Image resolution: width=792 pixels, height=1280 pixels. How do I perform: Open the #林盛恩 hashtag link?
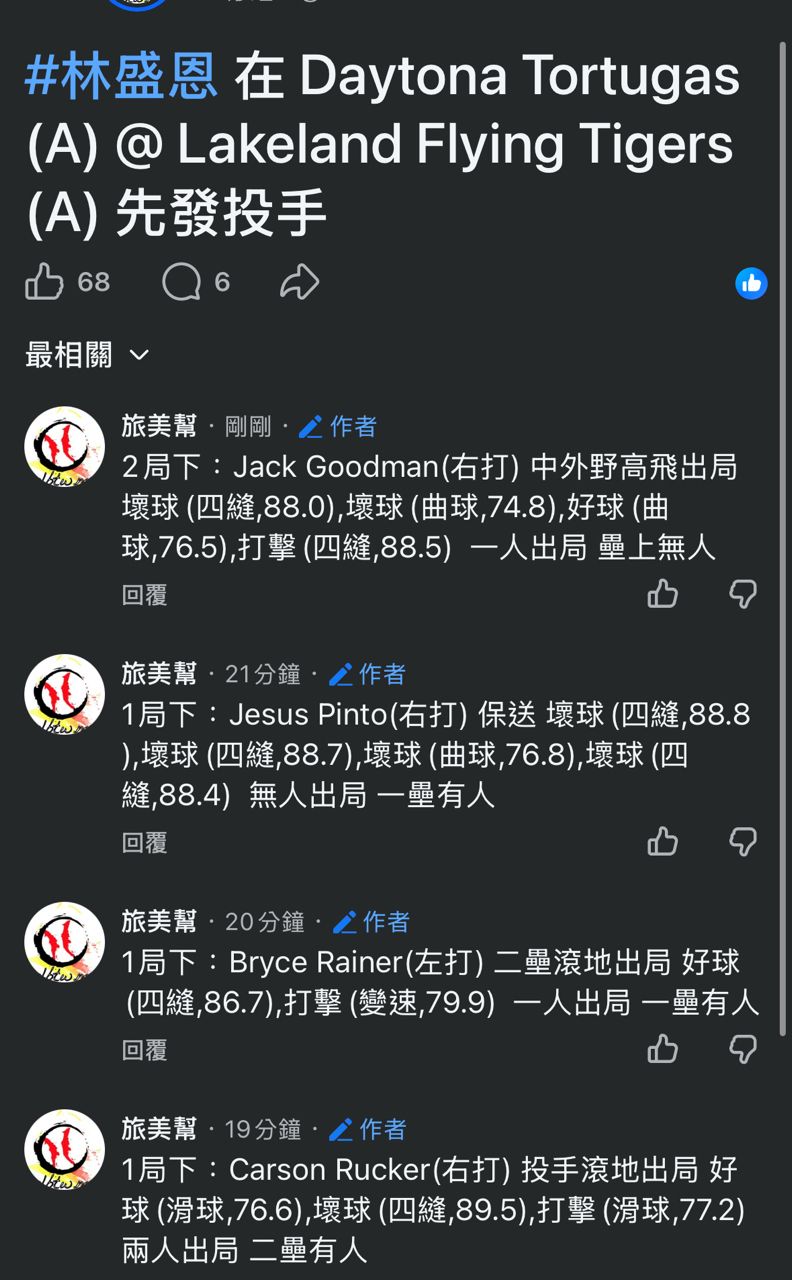(x=121, y=77)
